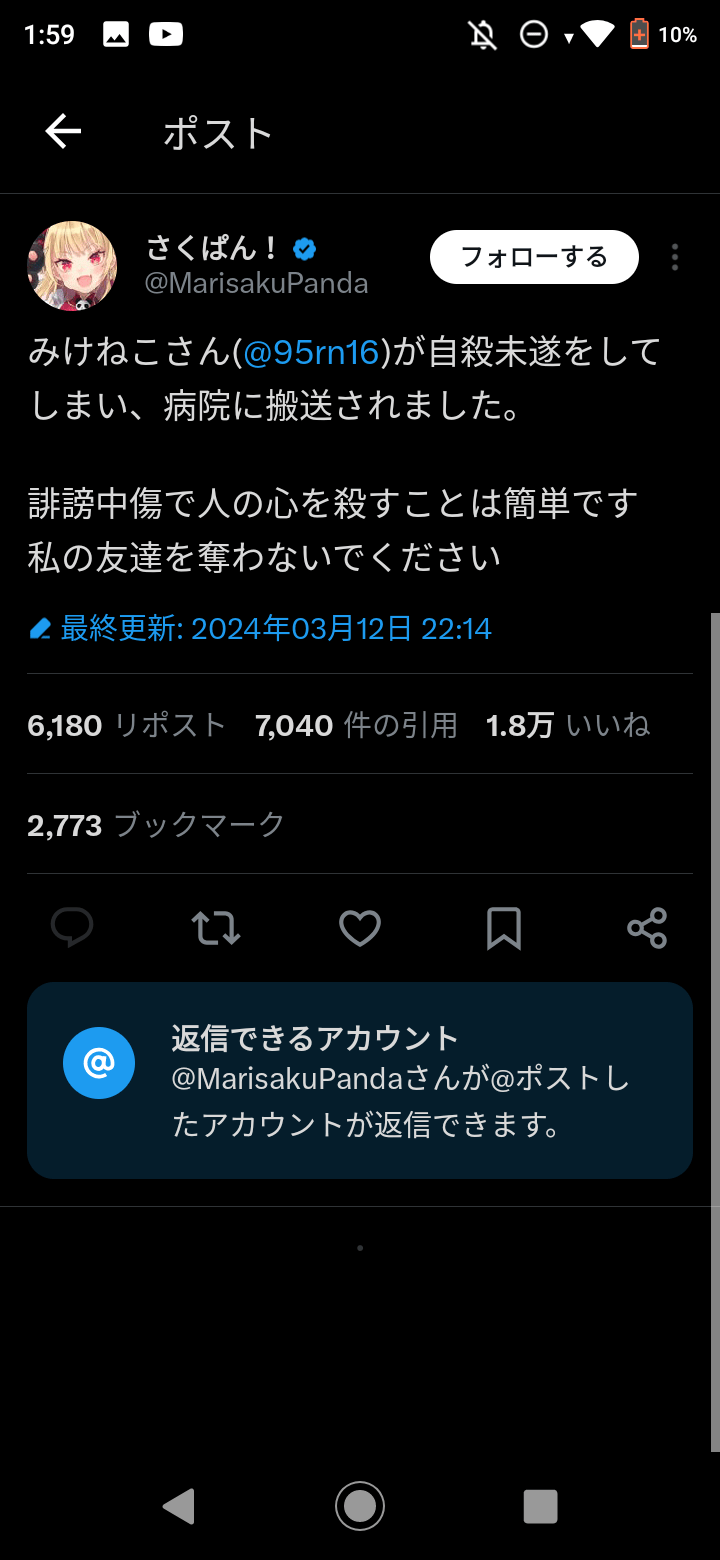Like this post with the heart

pyautogui.click(x=360, y=928)
